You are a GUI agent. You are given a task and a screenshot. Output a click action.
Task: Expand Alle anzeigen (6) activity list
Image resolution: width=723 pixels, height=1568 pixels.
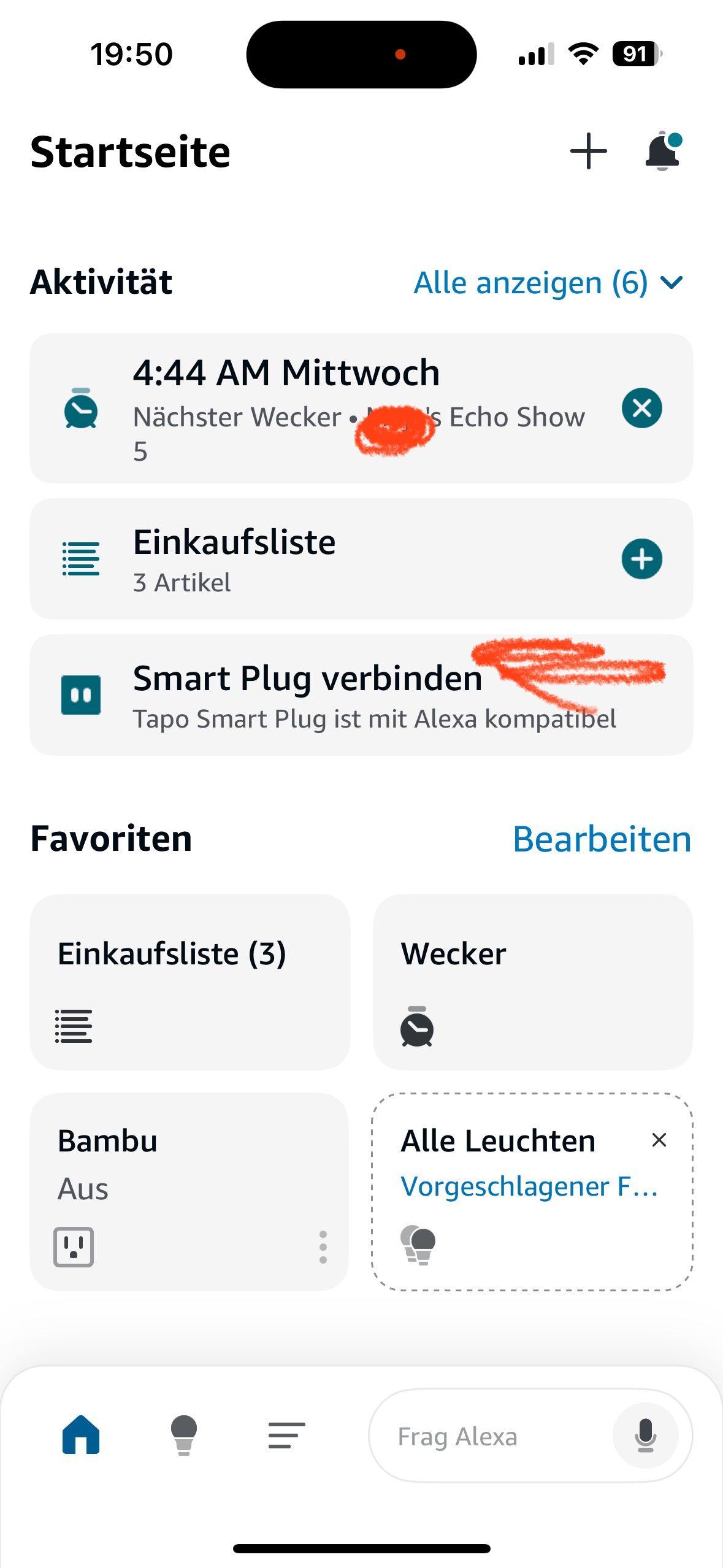pos(548,283)
